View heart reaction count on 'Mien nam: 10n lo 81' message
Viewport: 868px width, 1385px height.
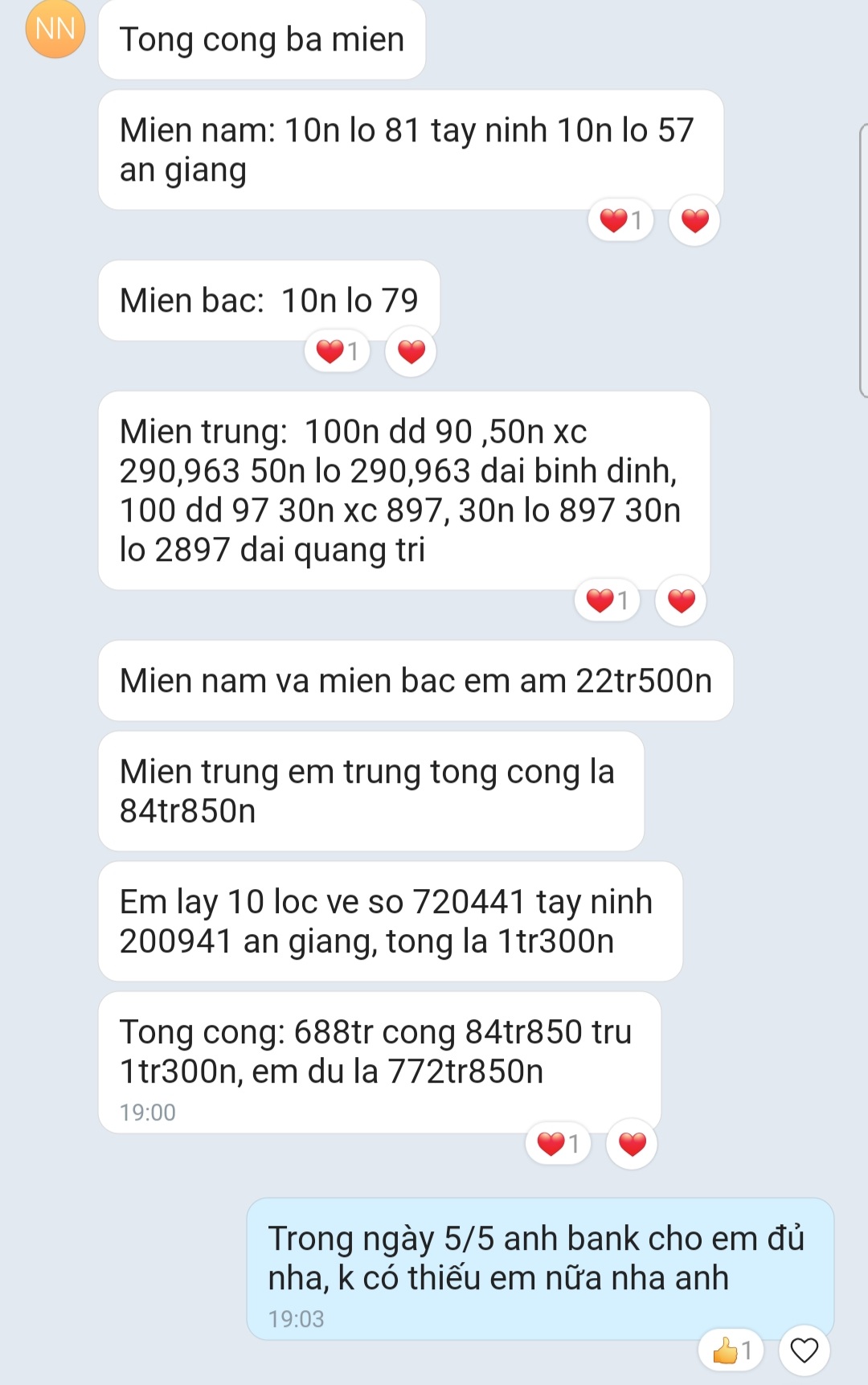coord(621,220)
